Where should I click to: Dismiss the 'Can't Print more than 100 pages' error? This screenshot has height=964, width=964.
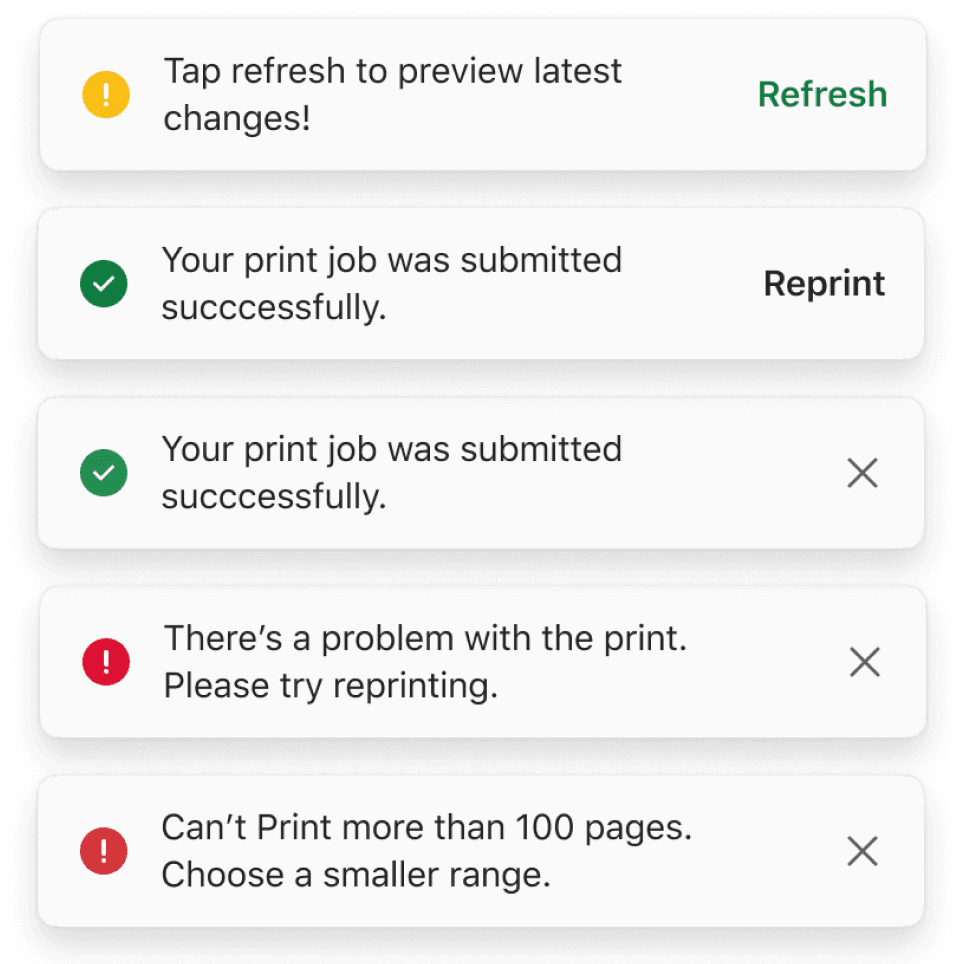[x=862, y=851]
